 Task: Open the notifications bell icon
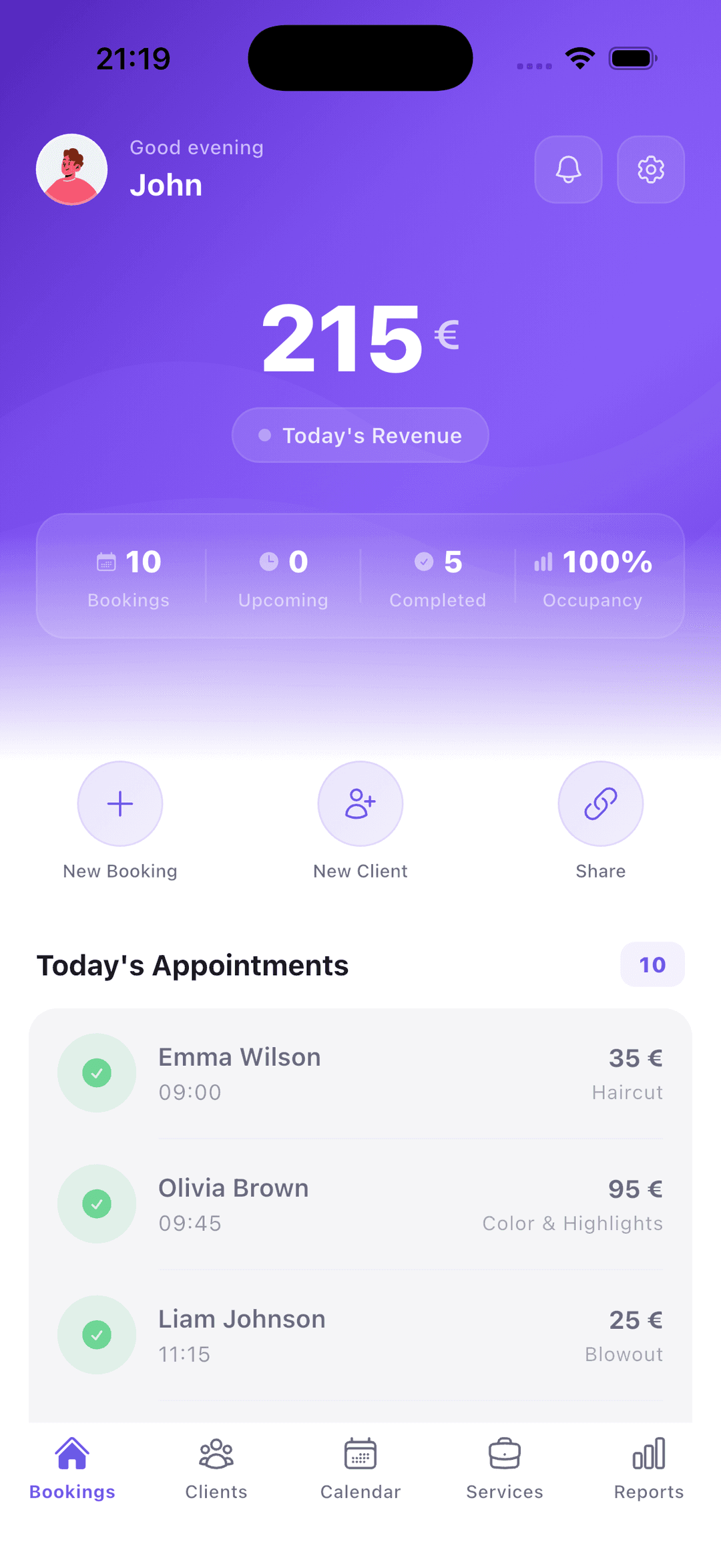(x=568, y=170)
